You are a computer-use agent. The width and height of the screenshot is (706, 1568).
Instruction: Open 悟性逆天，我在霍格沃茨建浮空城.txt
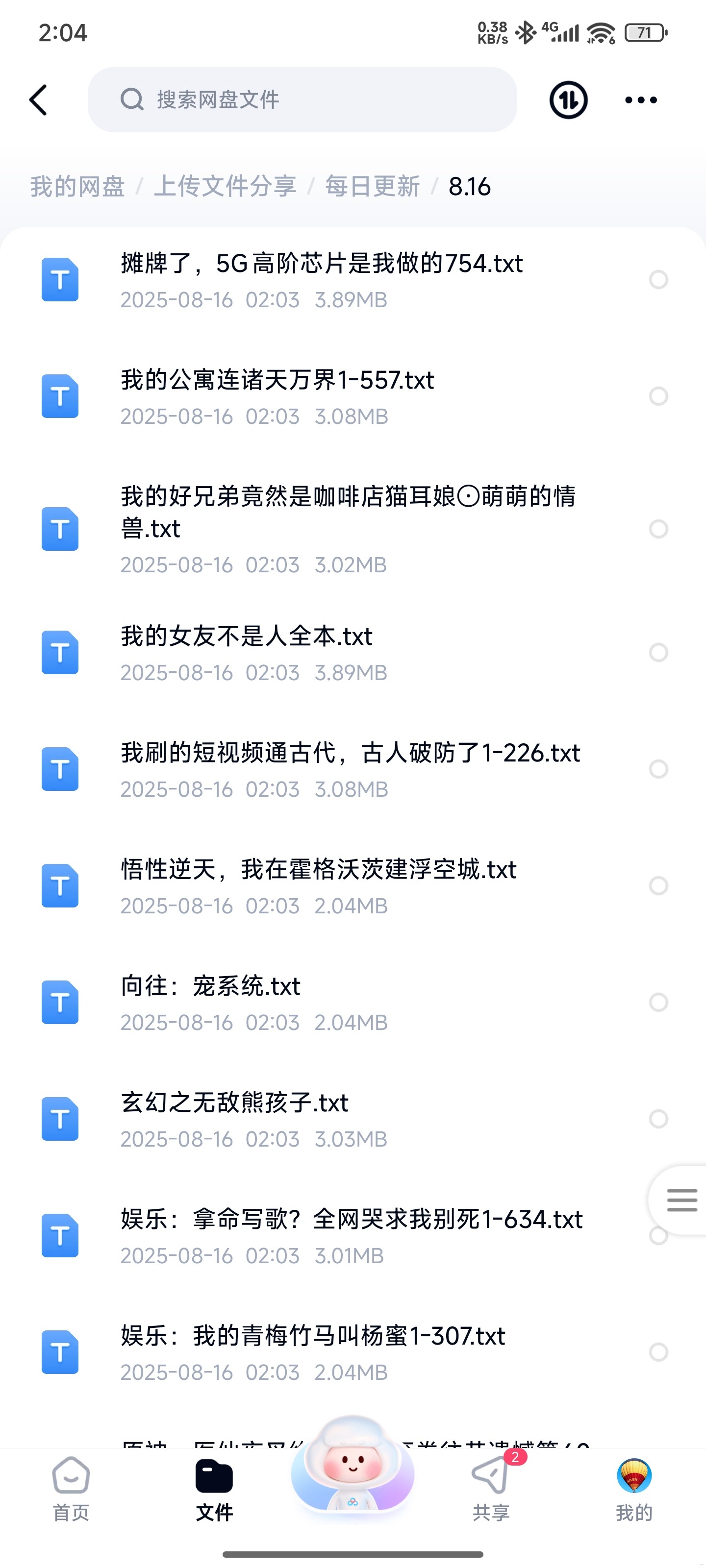319,870
